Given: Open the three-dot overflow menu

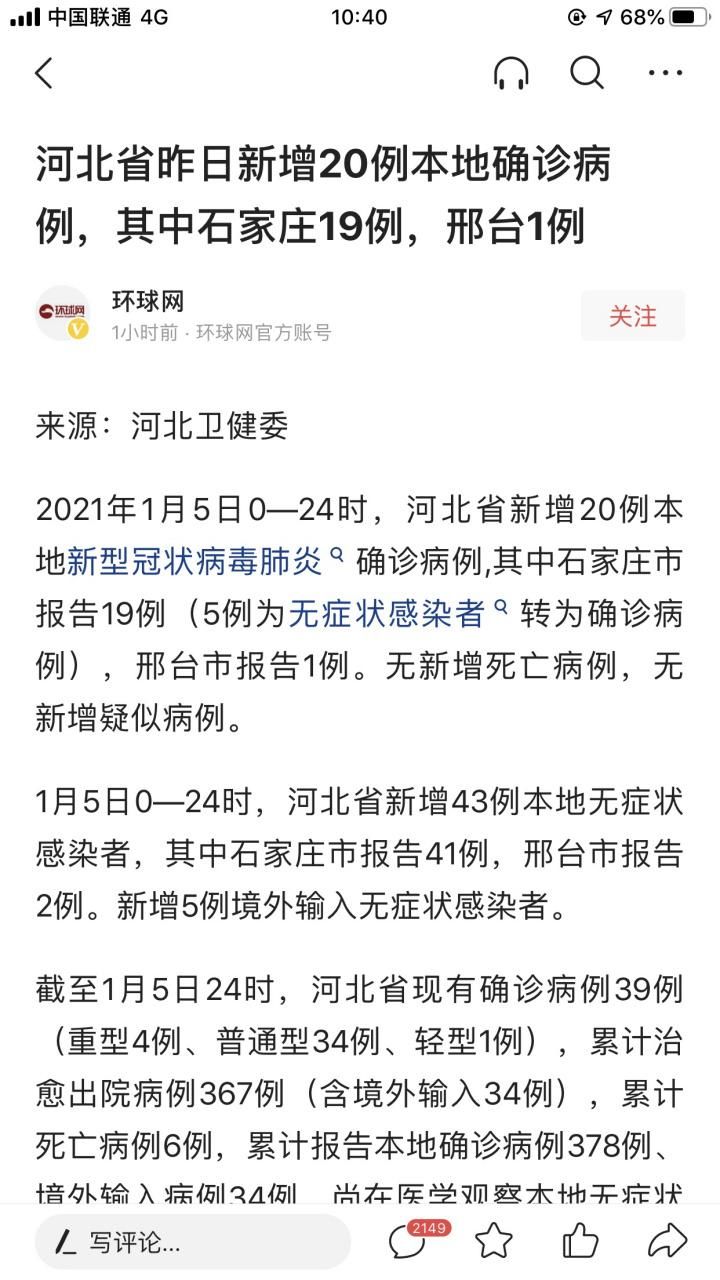Looking at the screenshot, I should pos(665,73).
